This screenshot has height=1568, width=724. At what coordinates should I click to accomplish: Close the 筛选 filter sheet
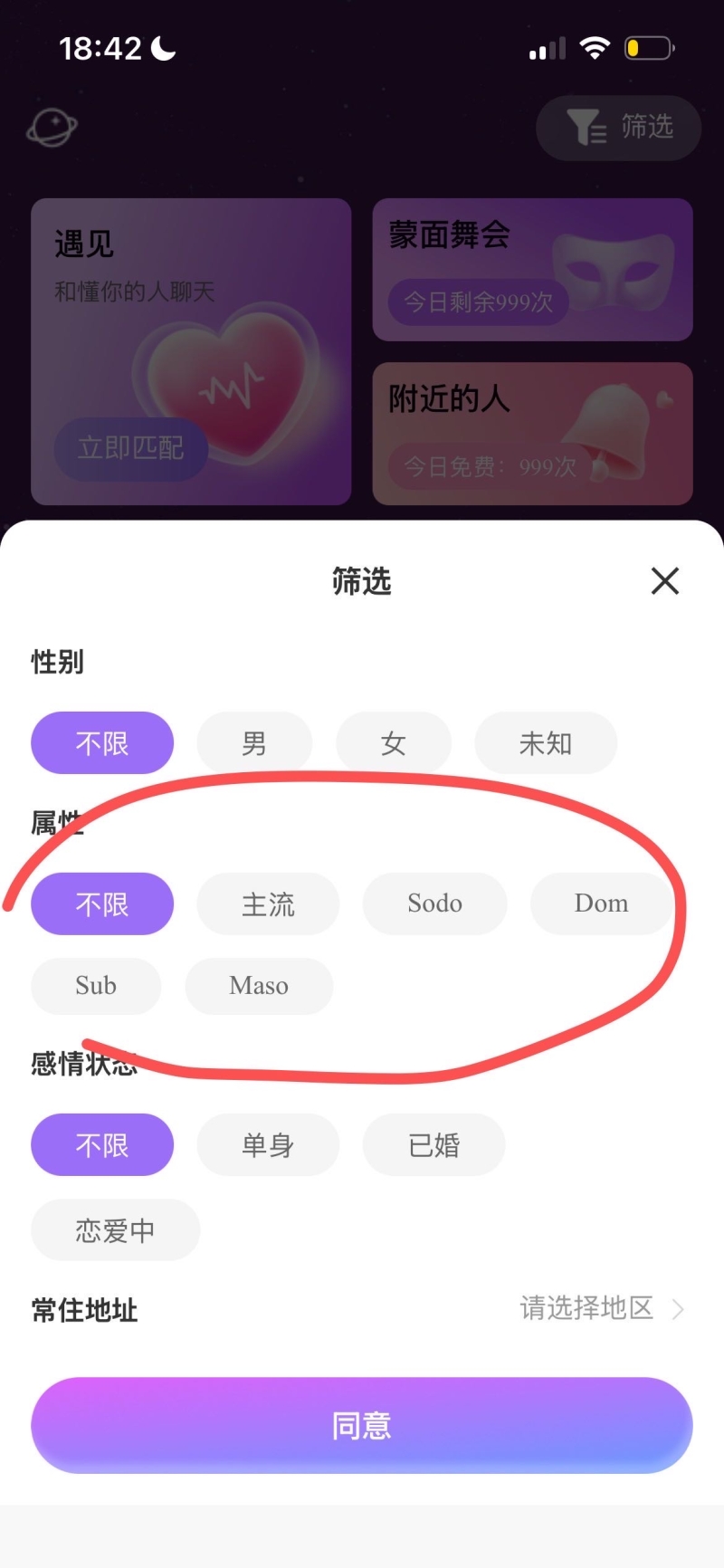(664, 580)
